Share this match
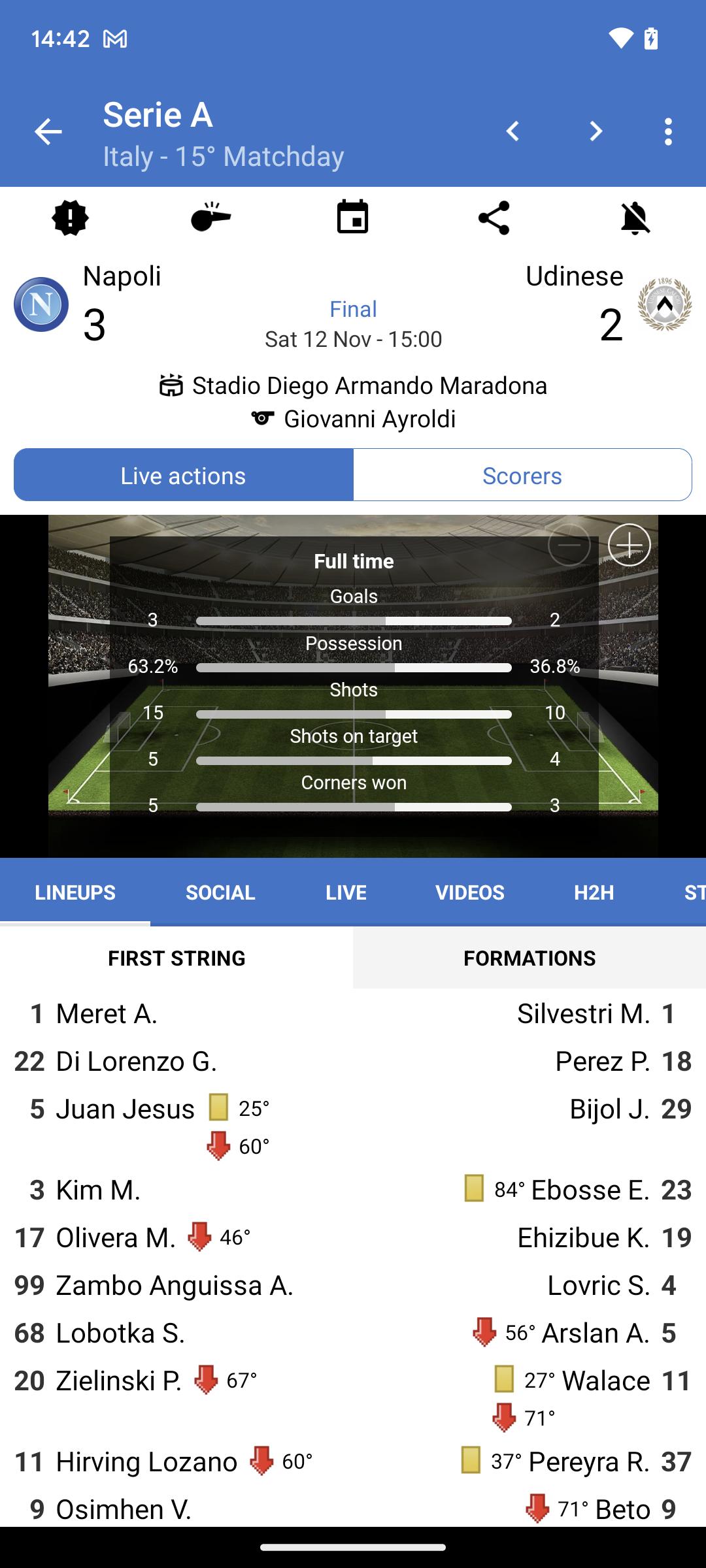 point(494,218)
